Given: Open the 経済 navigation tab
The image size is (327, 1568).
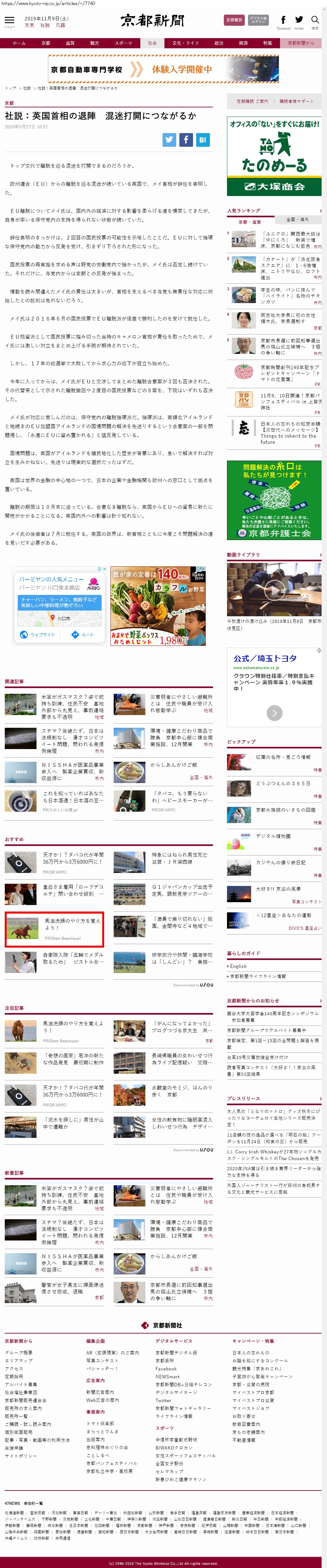Looking at the screenshot, I should tap(243, 43).
